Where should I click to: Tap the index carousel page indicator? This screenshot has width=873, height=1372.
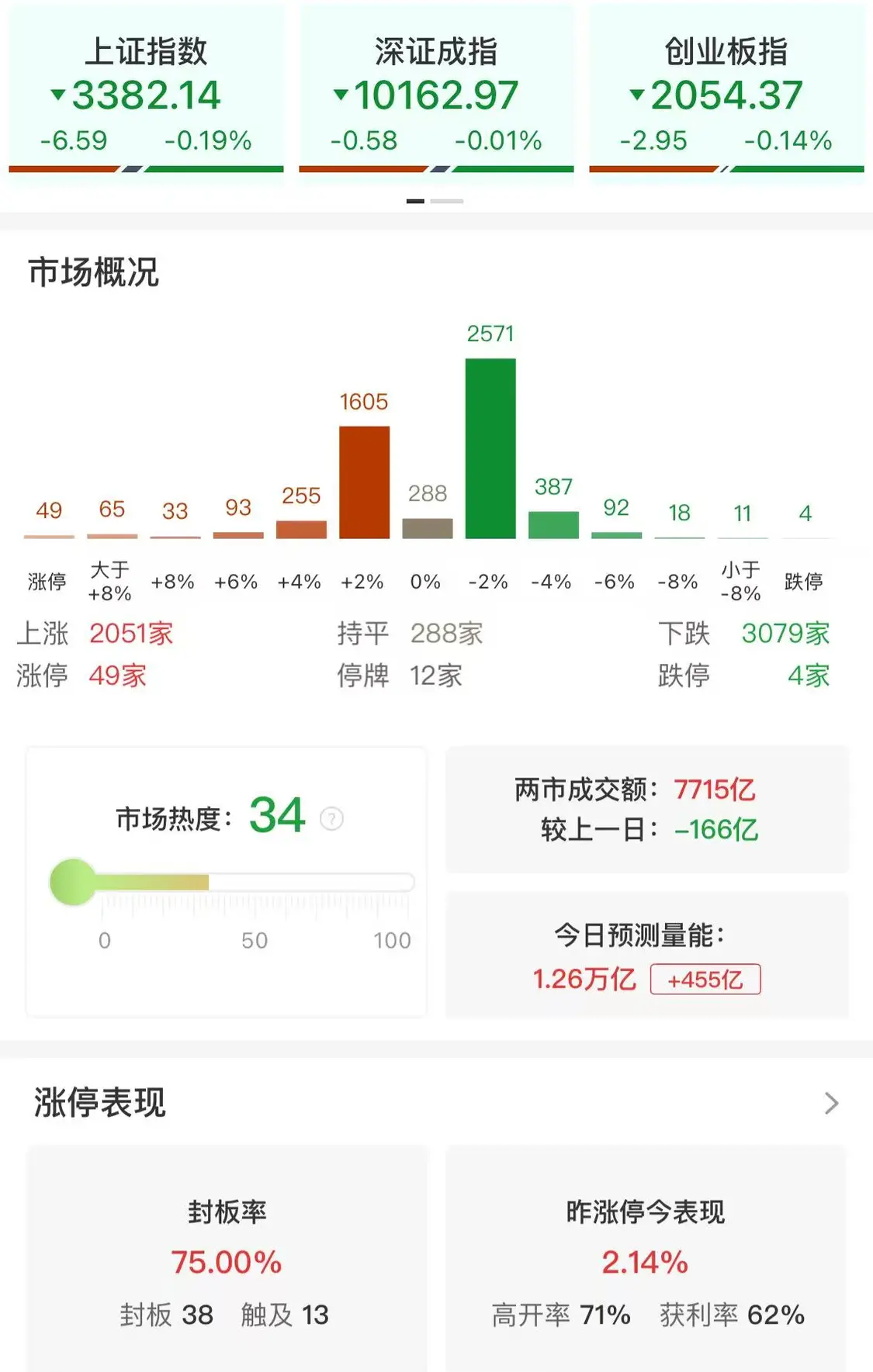point(435,201)
